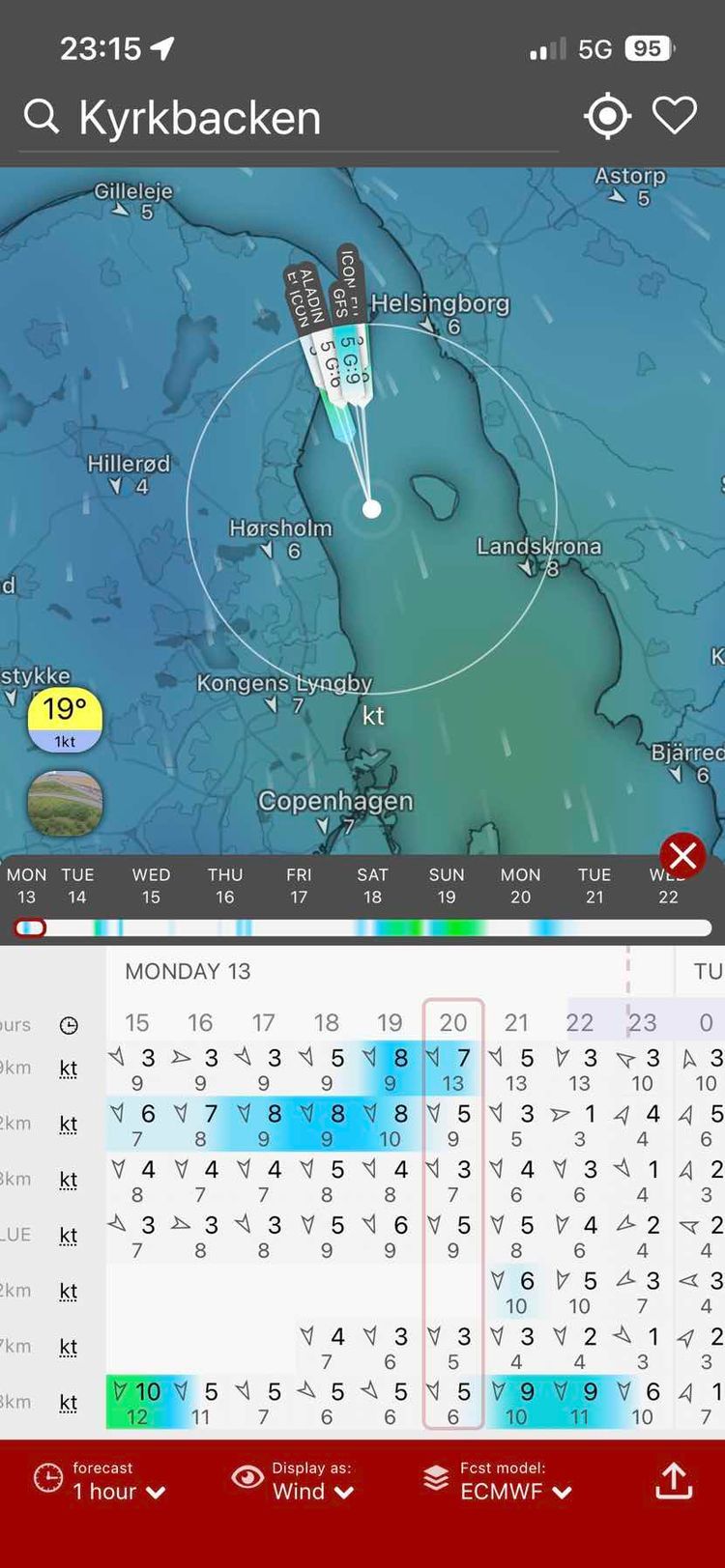725x1568 pixels.
Task: Change forecast model from ECMWF
Action: point(499,1480)
